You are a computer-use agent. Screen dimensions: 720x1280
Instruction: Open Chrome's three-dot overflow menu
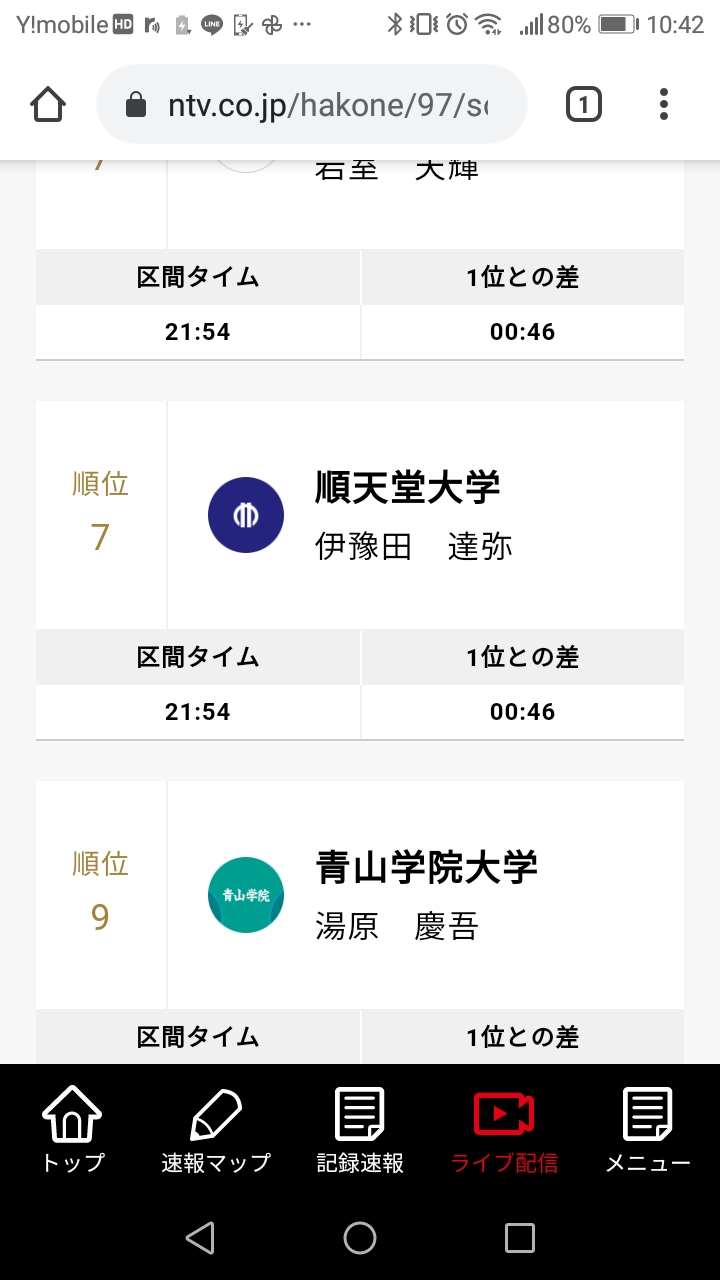(664, 104)
